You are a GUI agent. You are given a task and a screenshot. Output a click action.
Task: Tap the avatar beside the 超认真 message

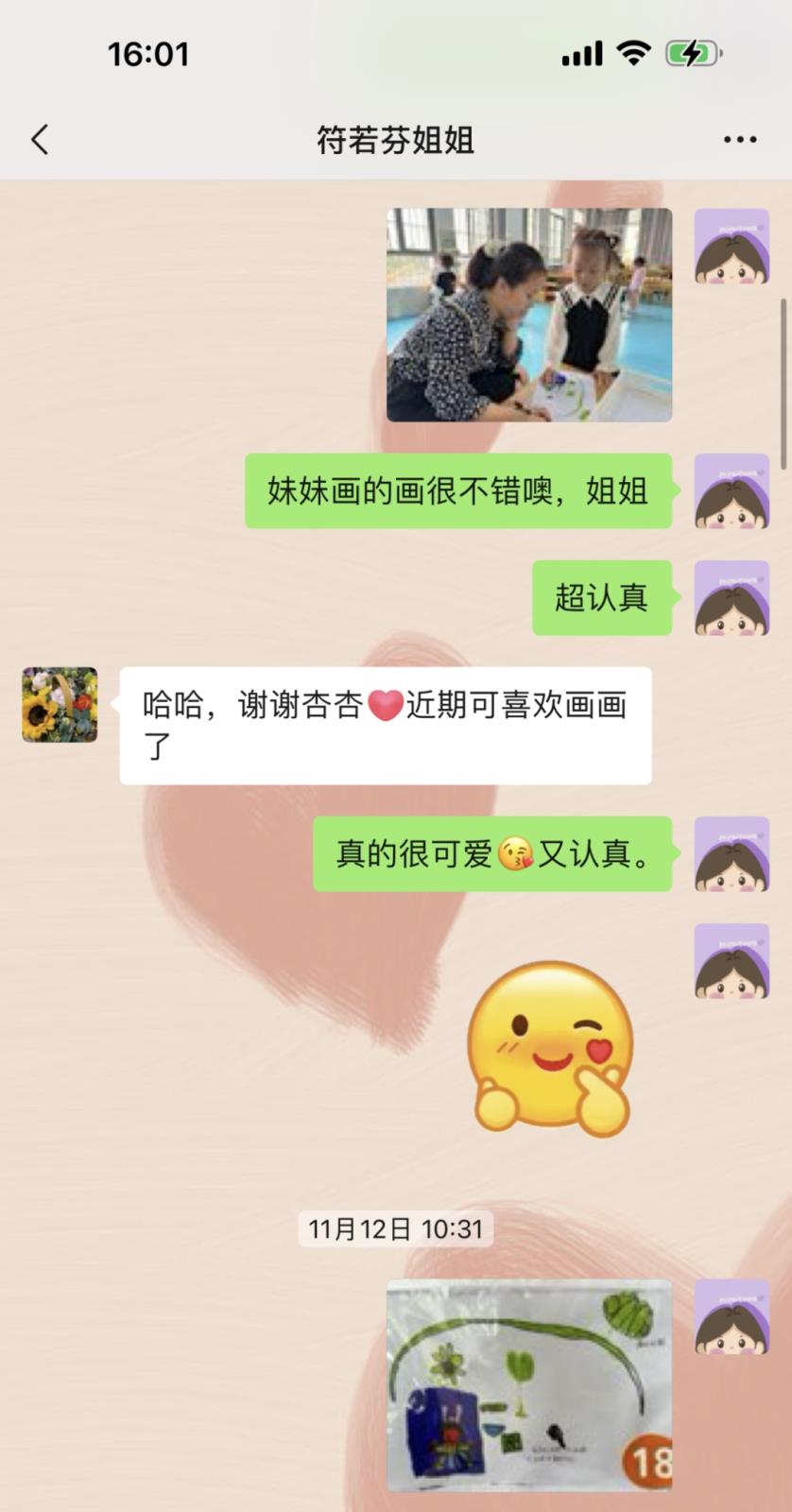point(732,597)
